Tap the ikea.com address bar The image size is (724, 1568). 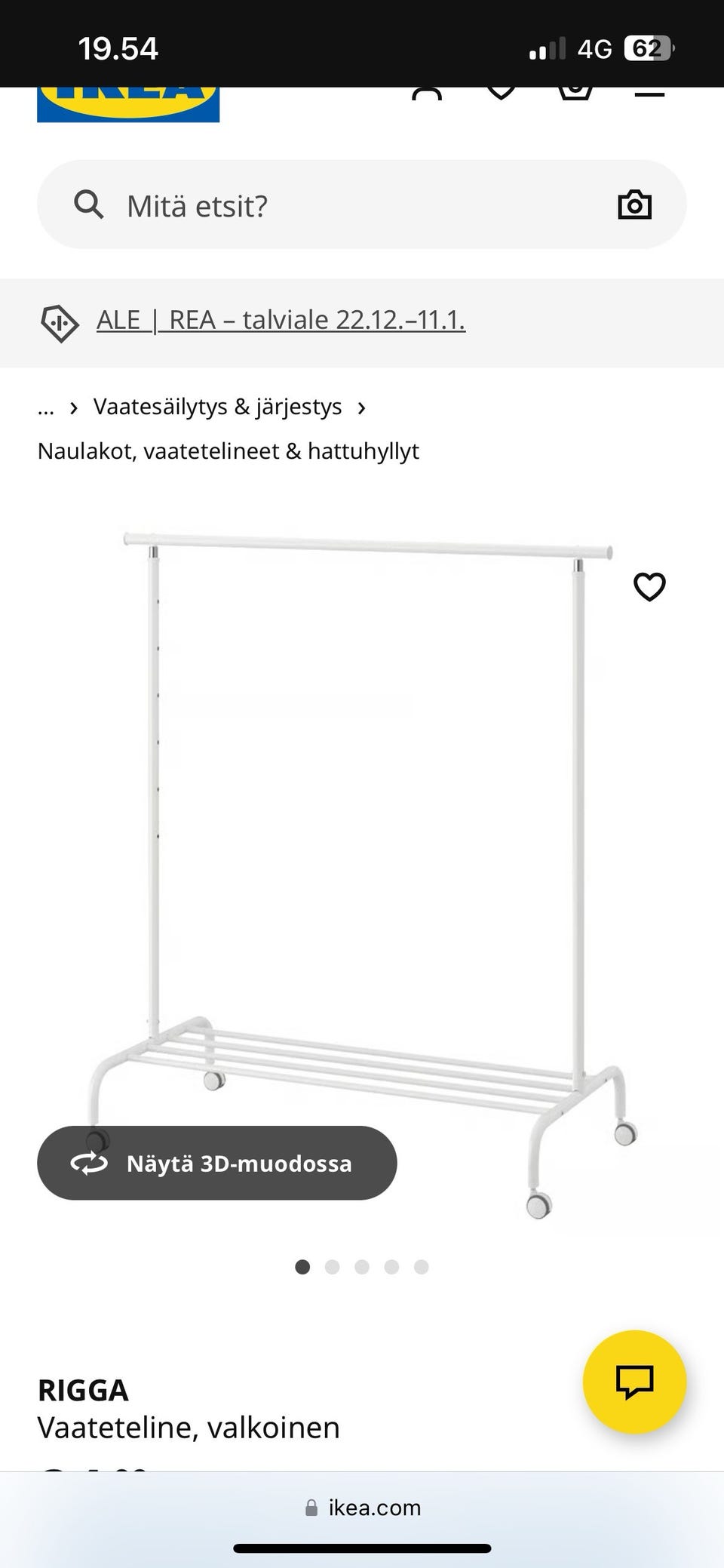364,1508
